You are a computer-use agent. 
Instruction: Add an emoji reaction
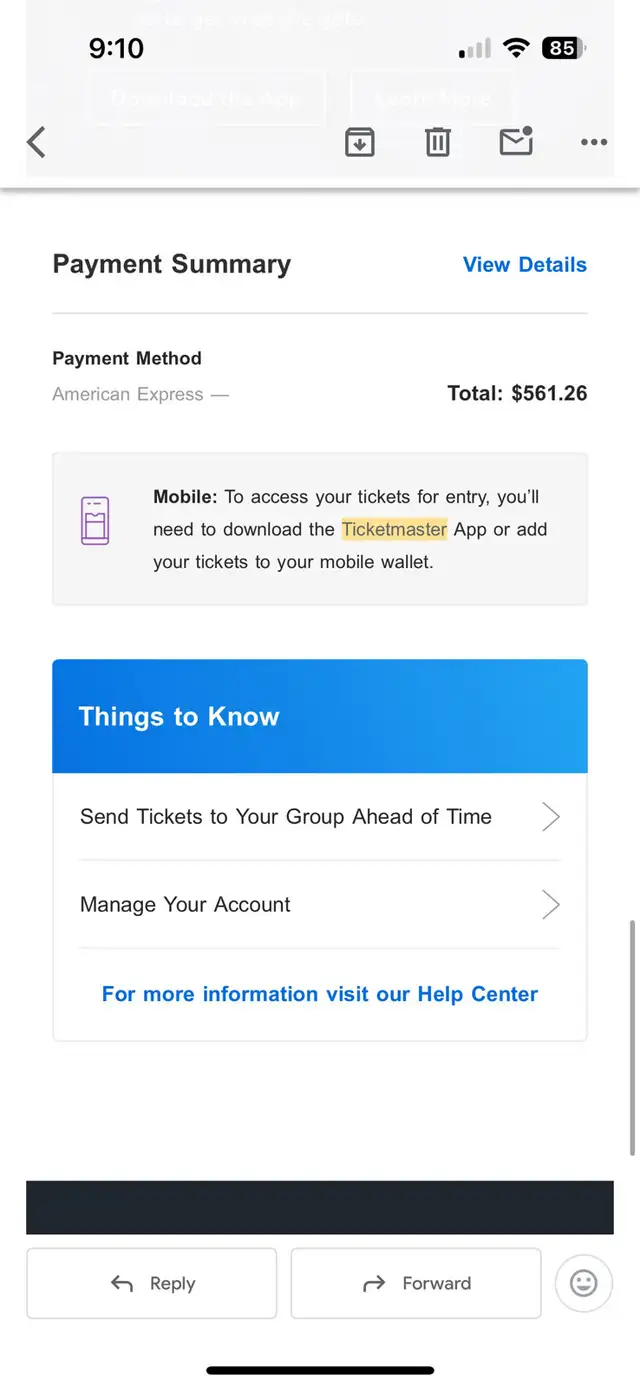click(583, 1283)
